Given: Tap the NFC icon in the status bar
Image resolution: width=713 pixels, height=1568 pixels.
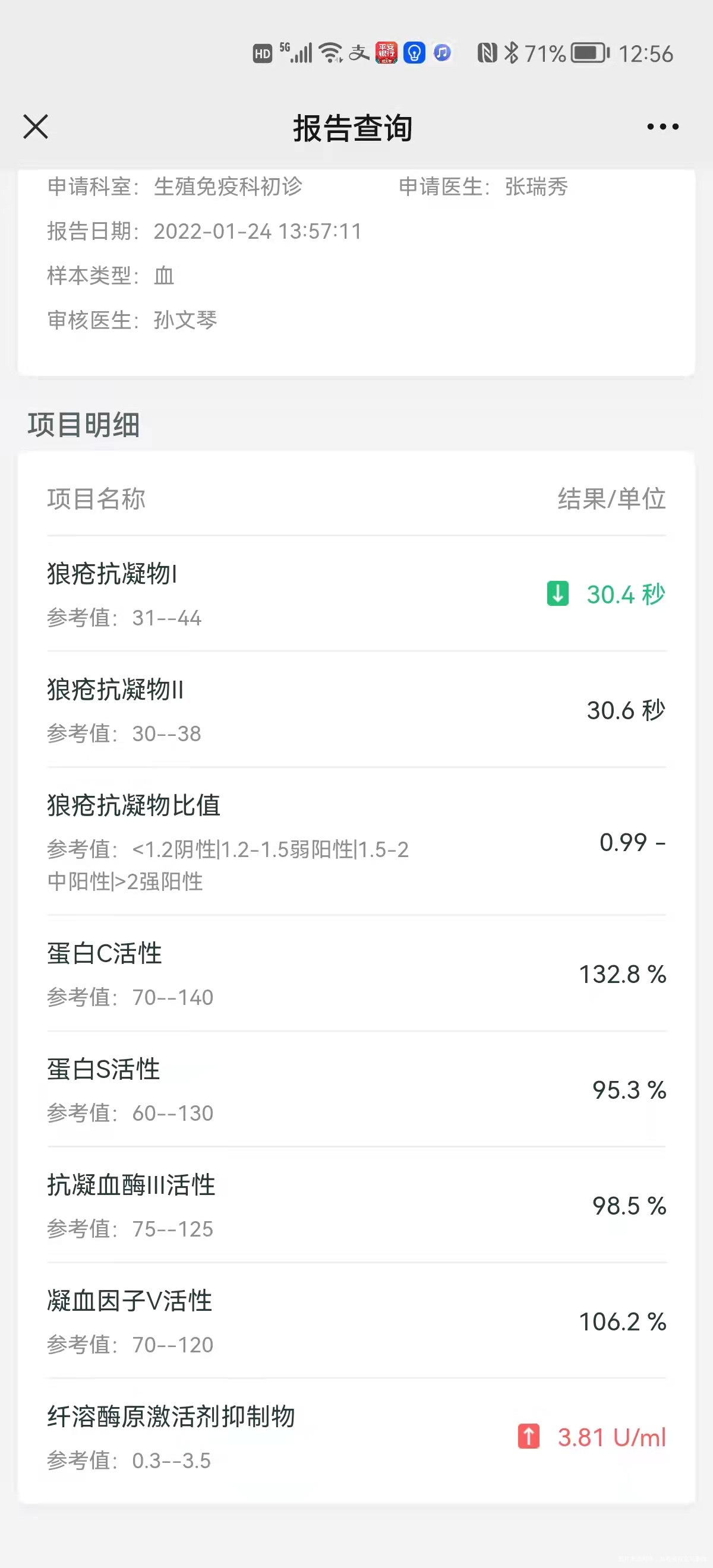Looking at the screenshot, I should [489, 53].
